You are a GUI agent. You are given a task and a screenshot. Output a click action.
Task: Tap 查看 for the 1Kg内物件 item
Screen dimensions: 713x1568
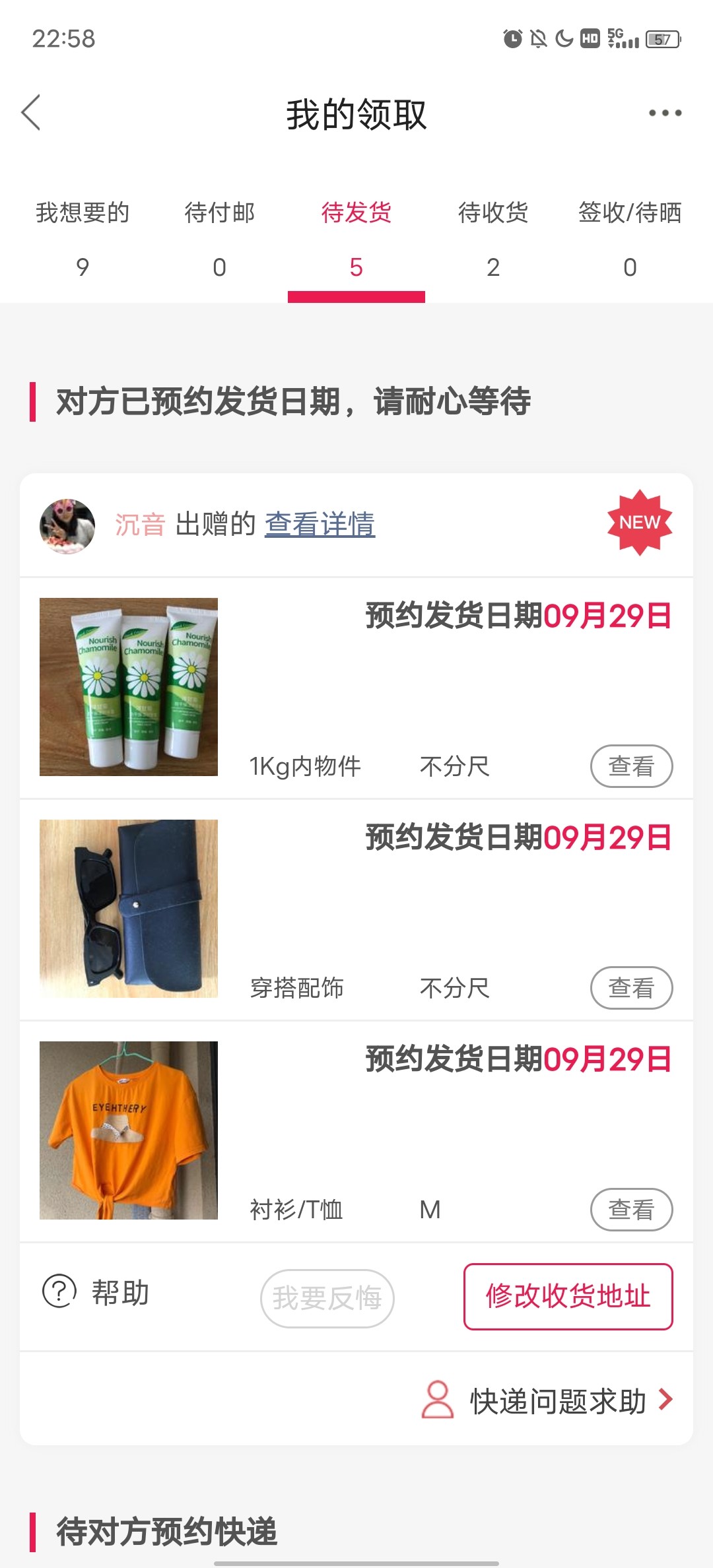coord(631,766)
